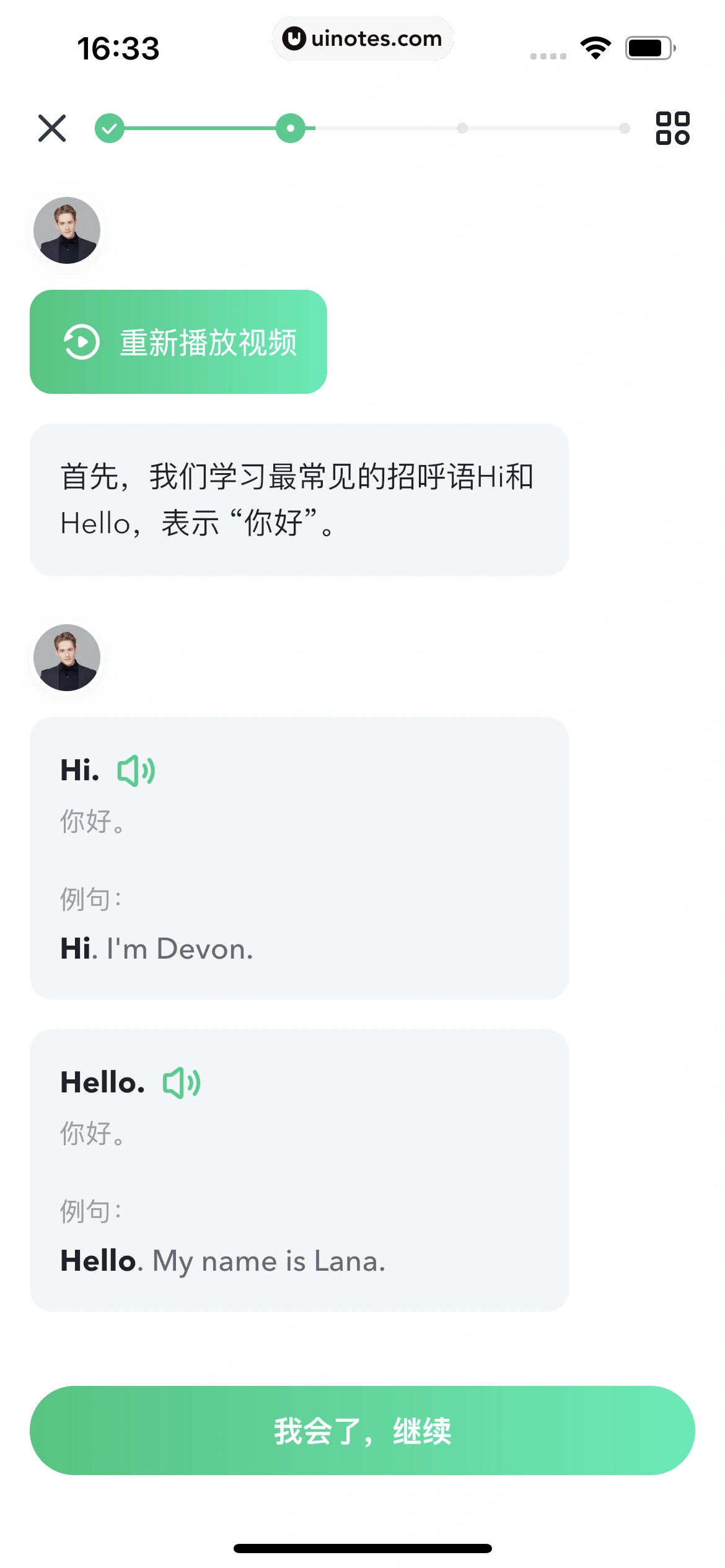
Task: Select the final progress dot on the right
Action: tap(623, 128)
